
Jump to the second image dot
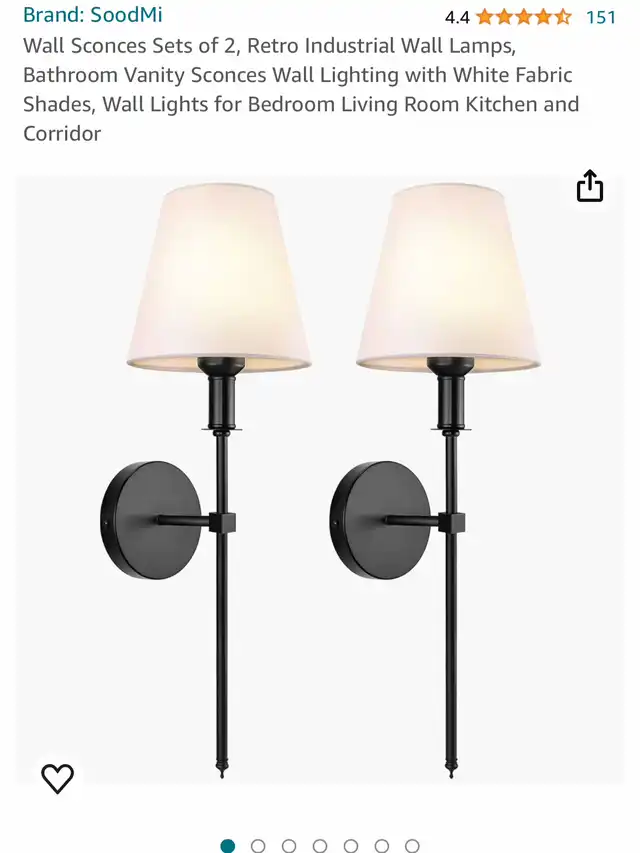pos(258,846)
